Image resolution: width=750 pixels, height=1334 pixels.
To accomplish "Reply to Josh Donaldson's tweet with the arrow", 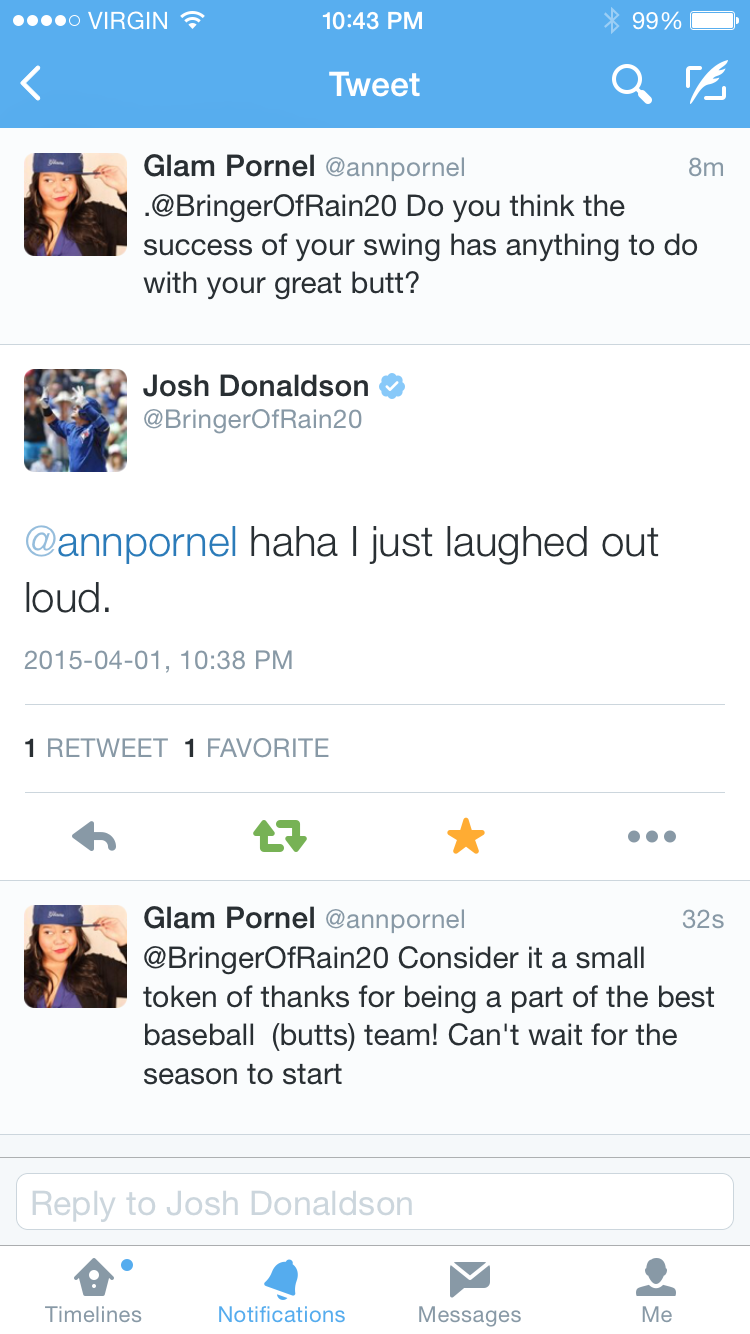I will [95, 836].
